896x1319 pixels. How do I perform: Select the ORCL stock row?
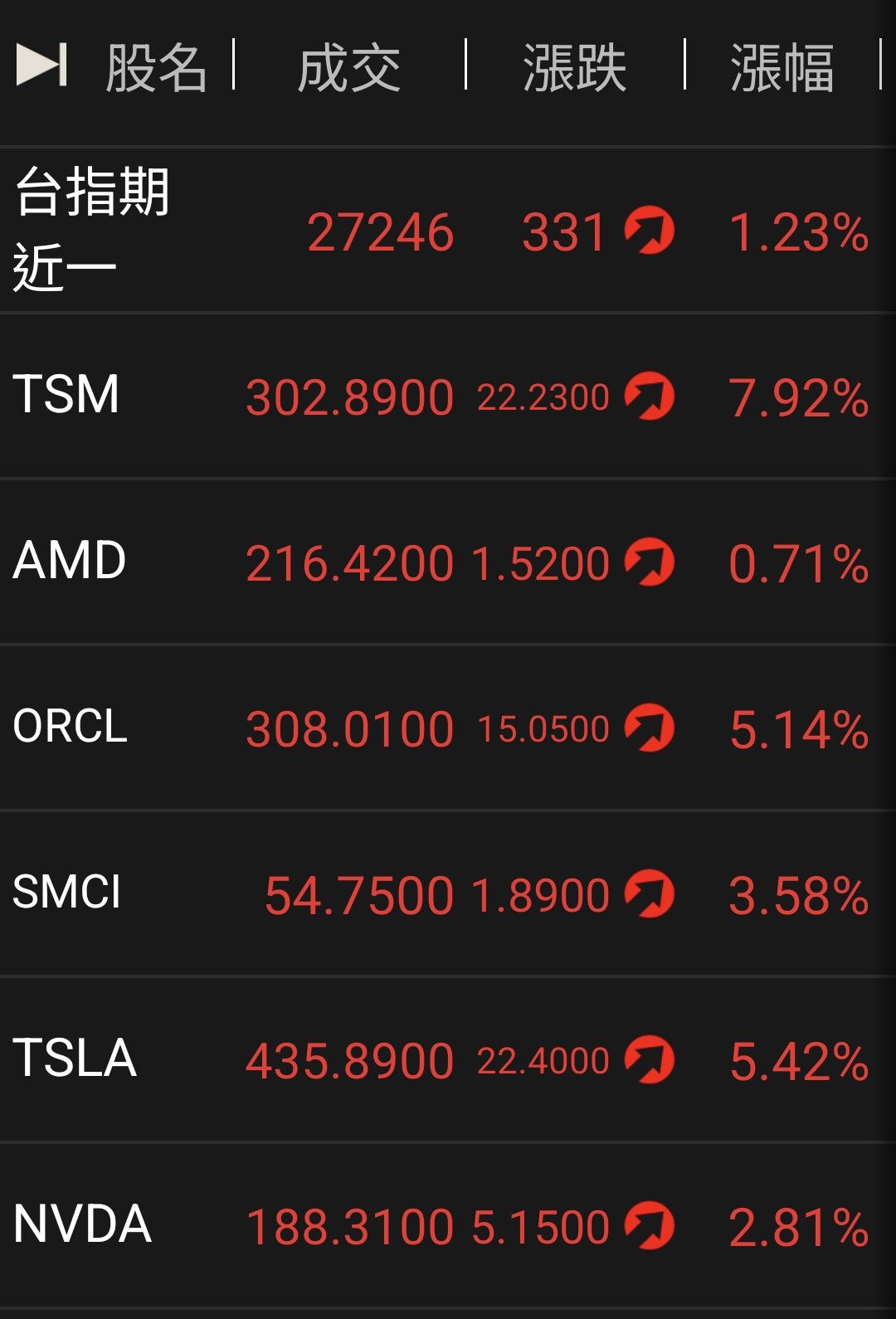coord(71,727)
